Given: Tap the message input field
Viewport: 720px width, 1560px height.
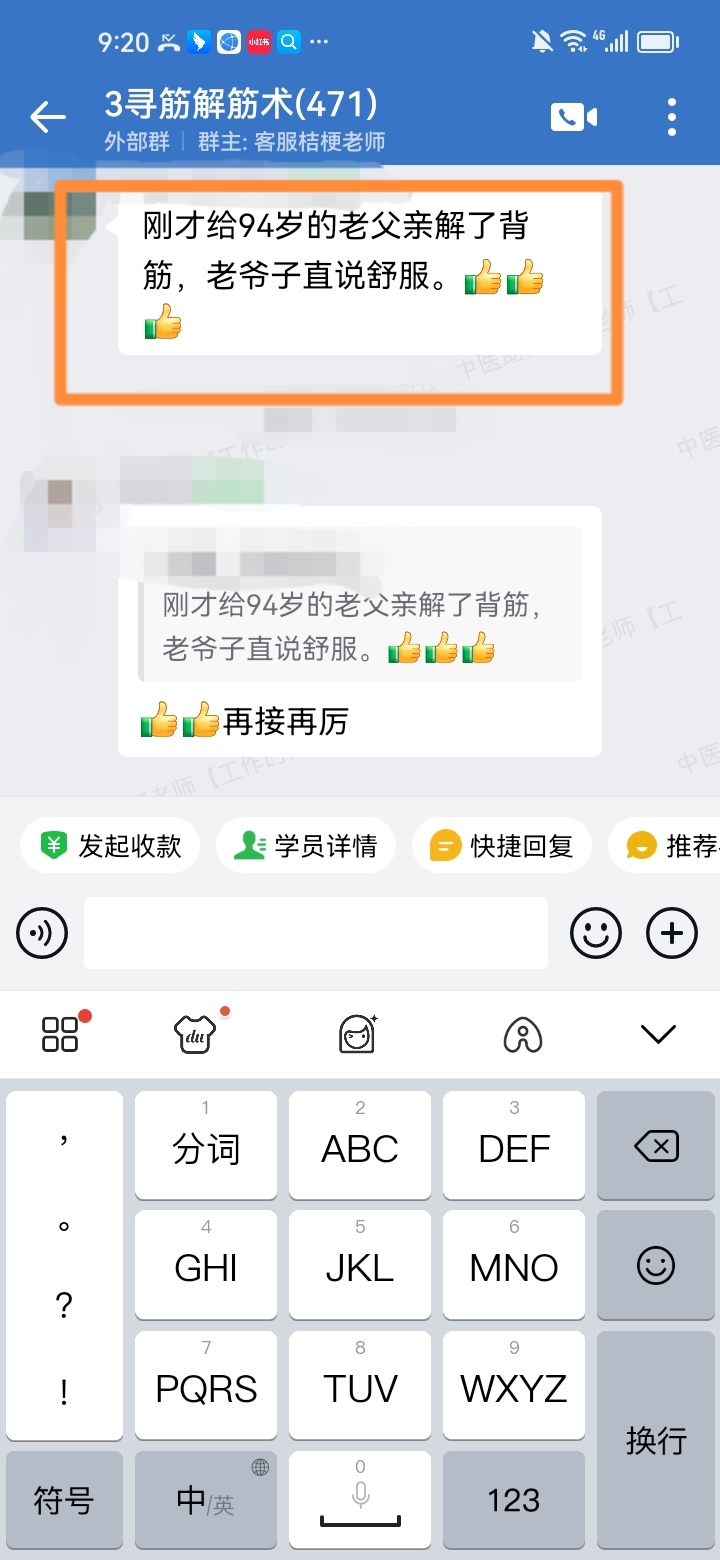Looking at the screenshot, I should (x=315, y=932).
